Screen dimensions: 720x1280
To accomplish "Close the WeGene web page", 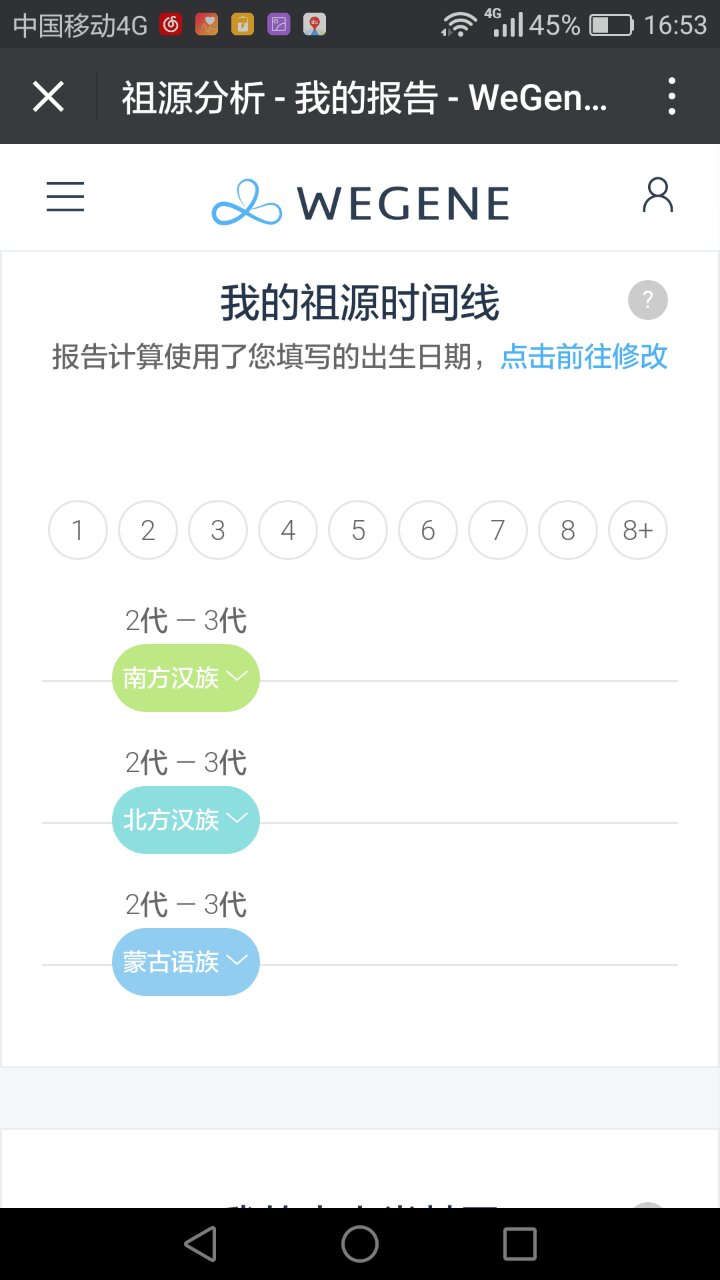I will 48,97.
